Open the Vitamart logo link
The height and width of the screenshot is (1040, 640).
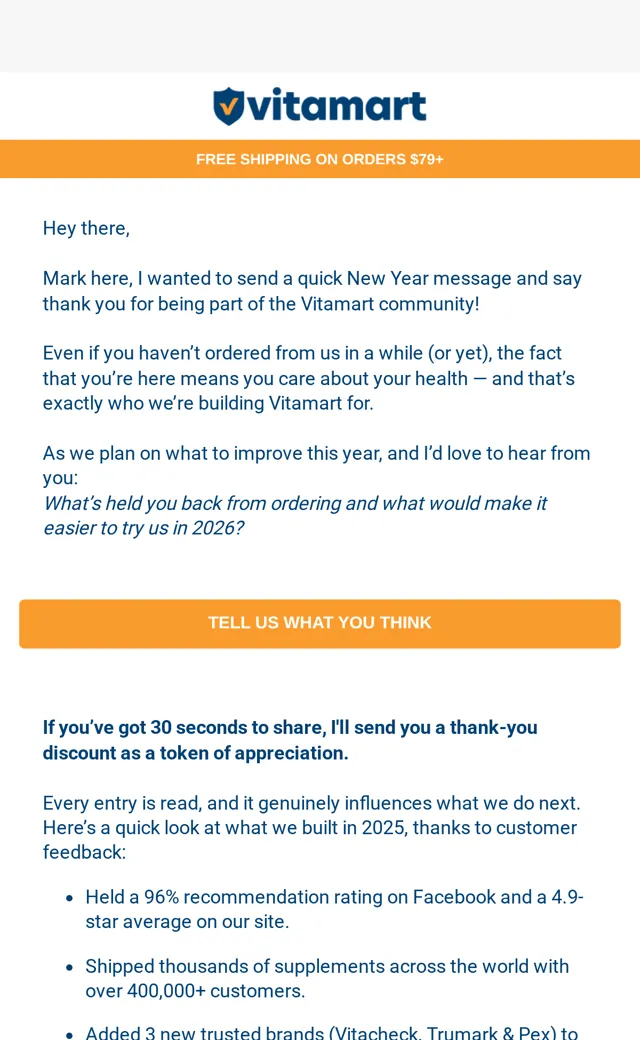point(320,106)
